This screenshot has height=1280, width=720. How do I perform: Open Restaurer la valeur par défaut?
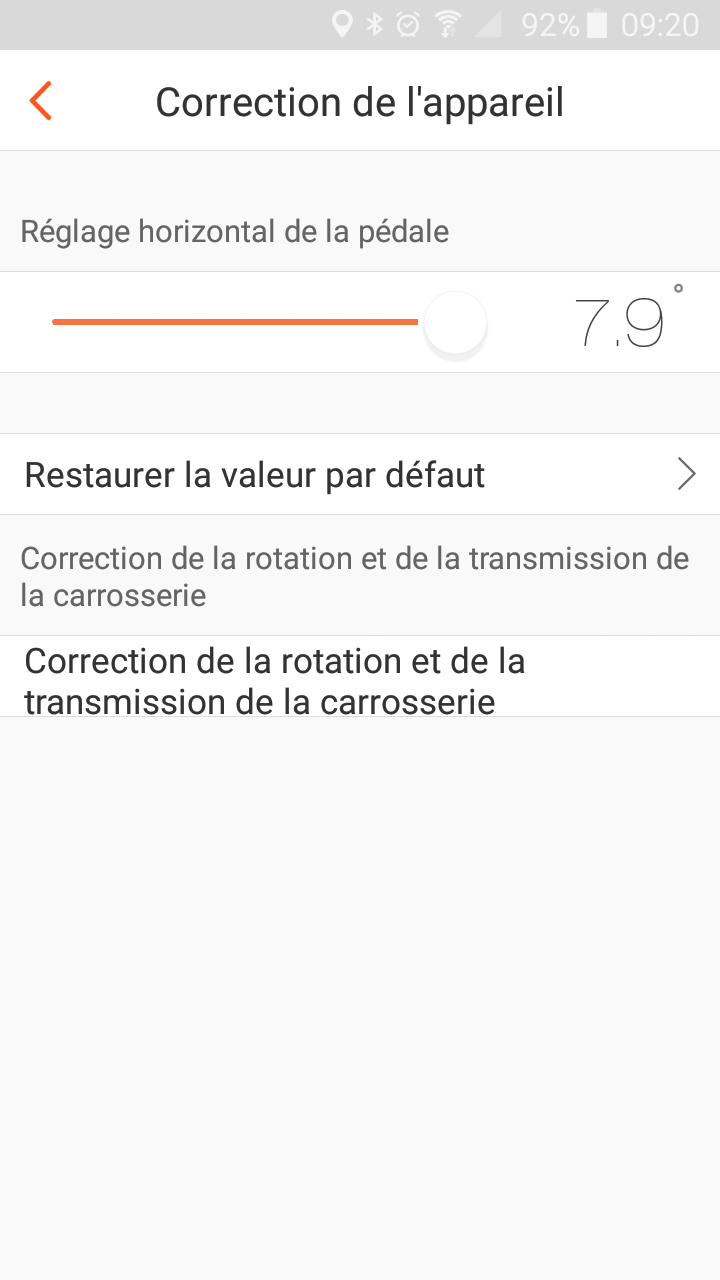360,474
